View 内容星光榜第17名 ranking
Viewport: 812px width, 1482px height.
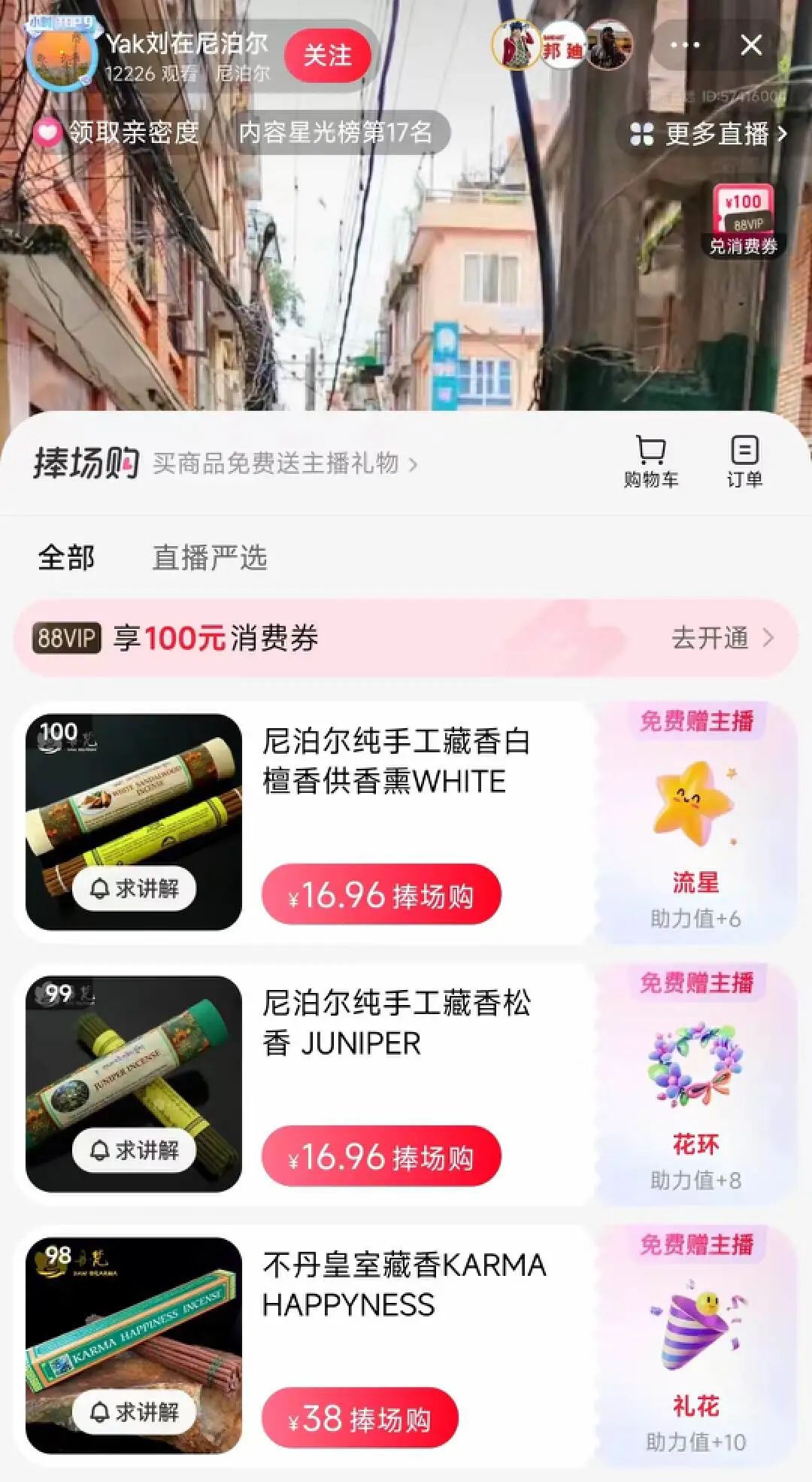[335, 133]
